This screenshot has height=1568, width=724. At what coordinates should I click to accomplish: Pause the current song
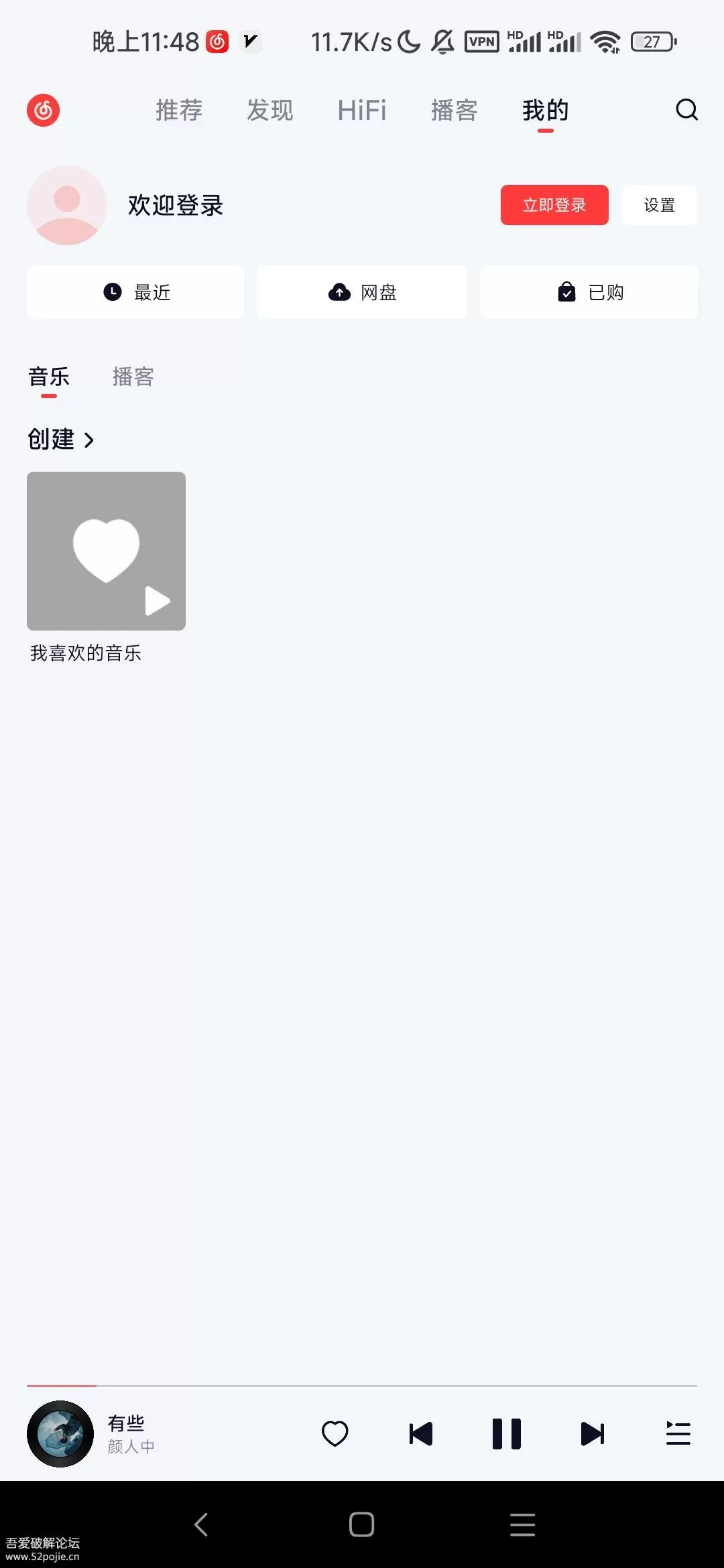(507, 1434)
